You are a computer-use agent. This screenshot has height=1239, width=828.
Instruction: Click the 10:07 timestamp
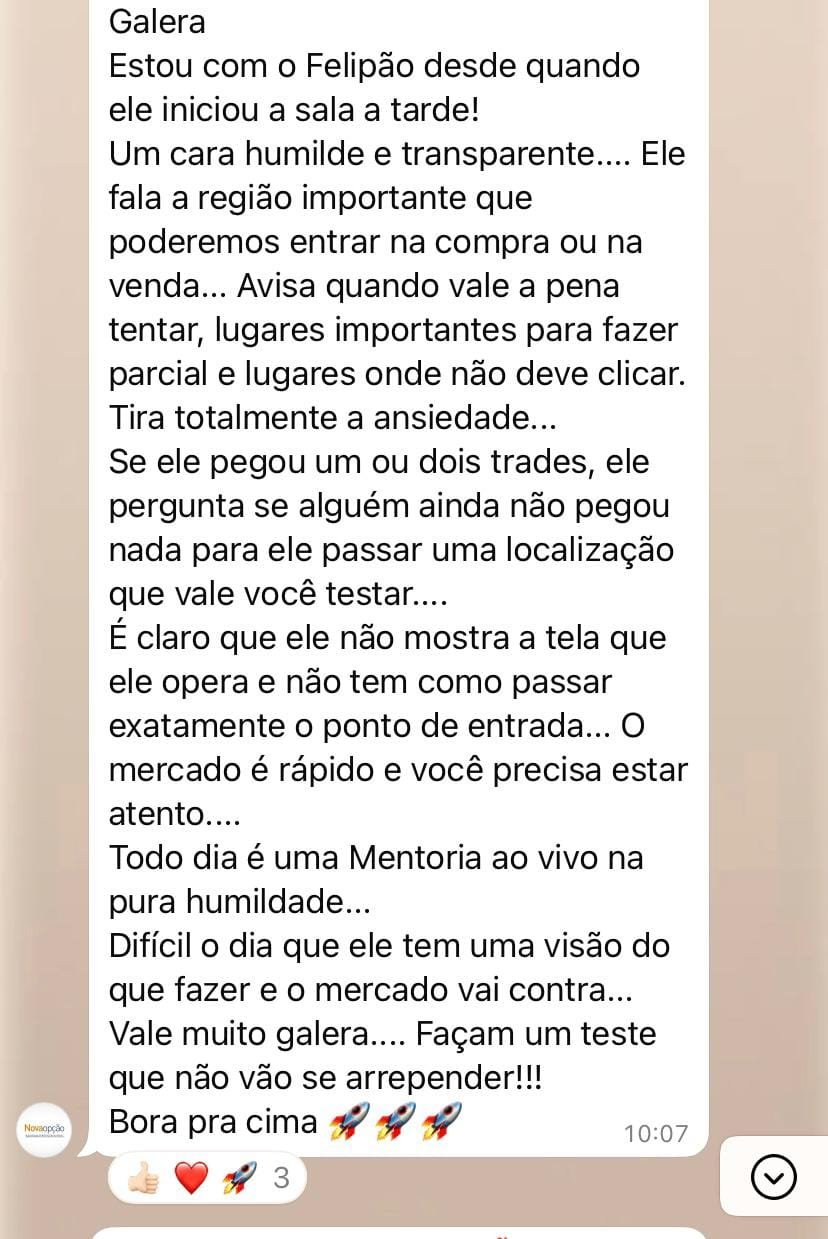[656, 1133]
